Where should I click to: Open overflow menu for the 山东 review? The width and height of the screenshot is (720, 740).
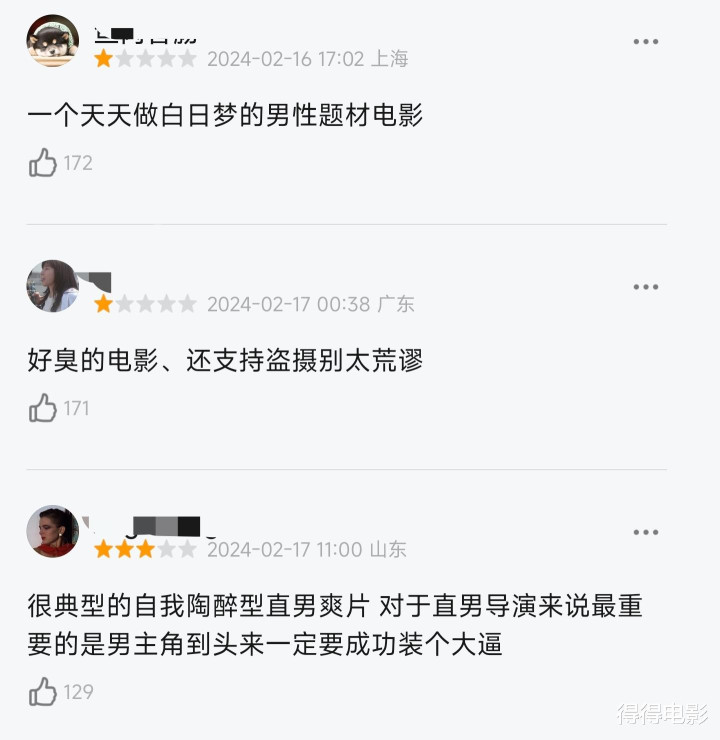coord(646,532)
